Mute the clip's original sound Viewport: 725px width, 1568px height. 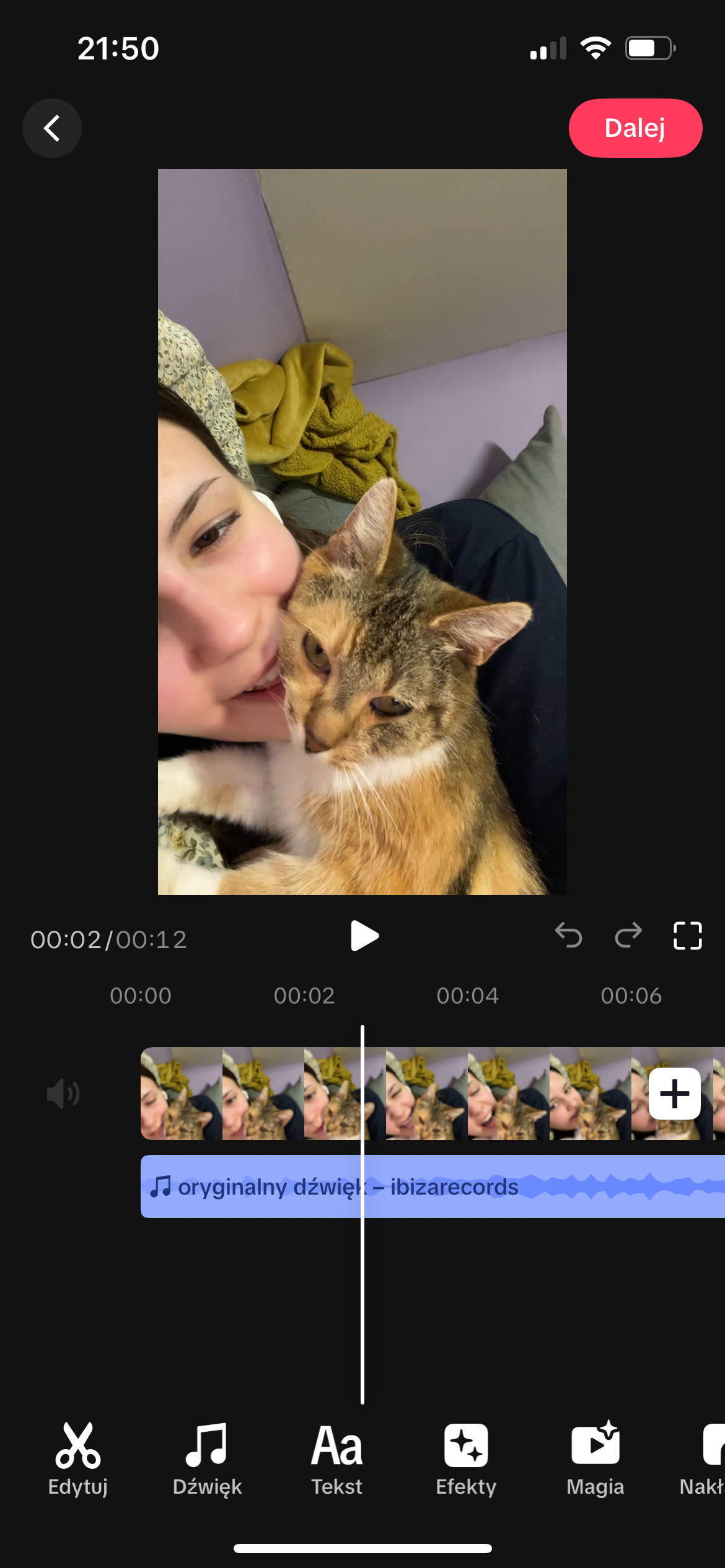click(63, 1094)
